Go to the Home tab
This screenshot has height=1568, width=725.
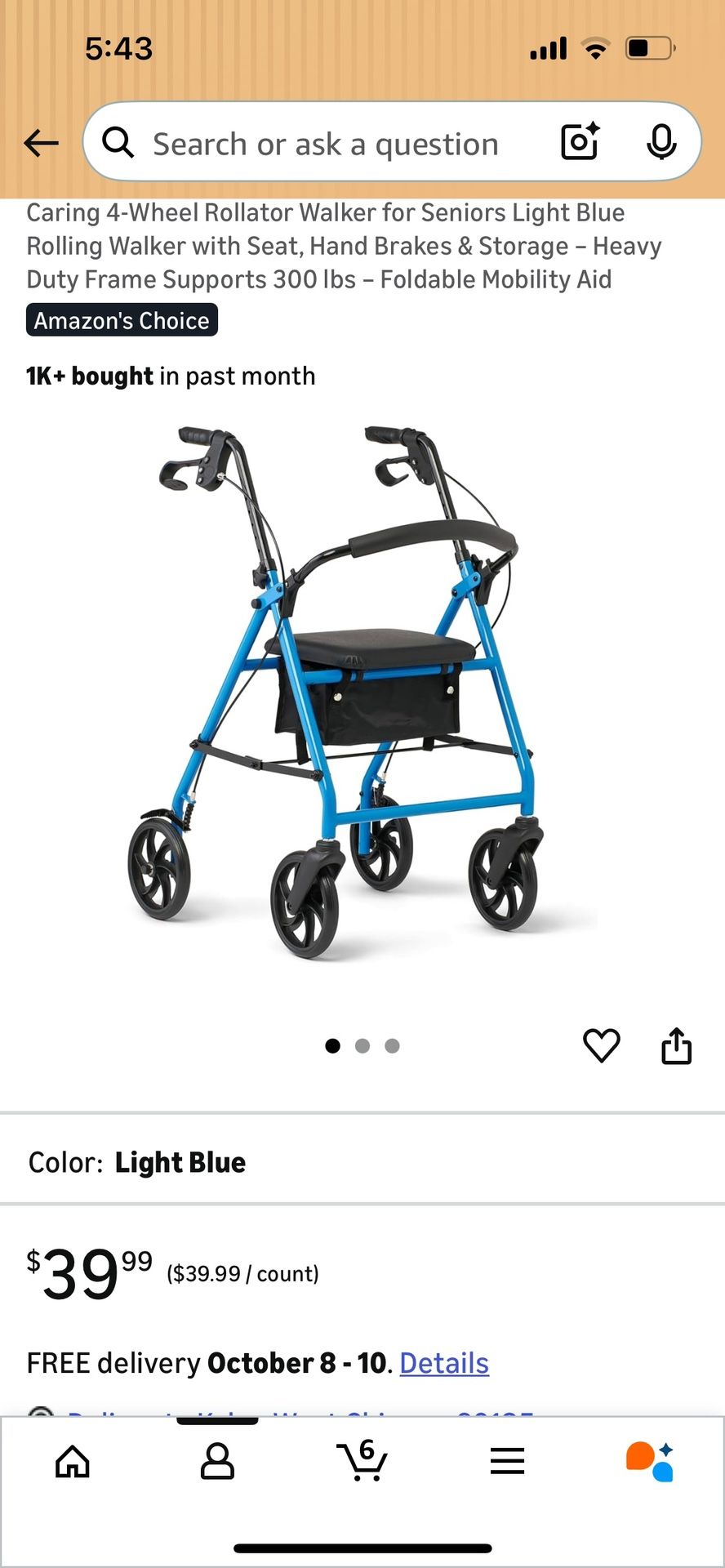tap(73, 1461)
